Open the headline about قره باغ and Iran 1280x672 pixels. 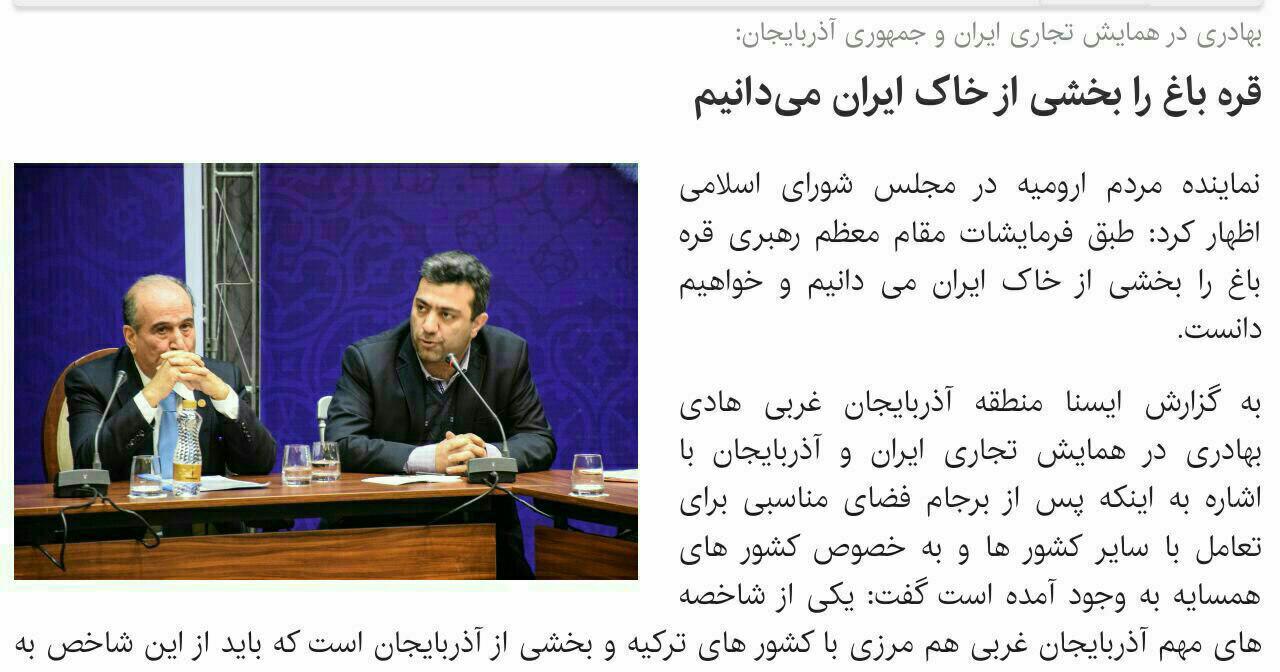[x=977, y=97]
